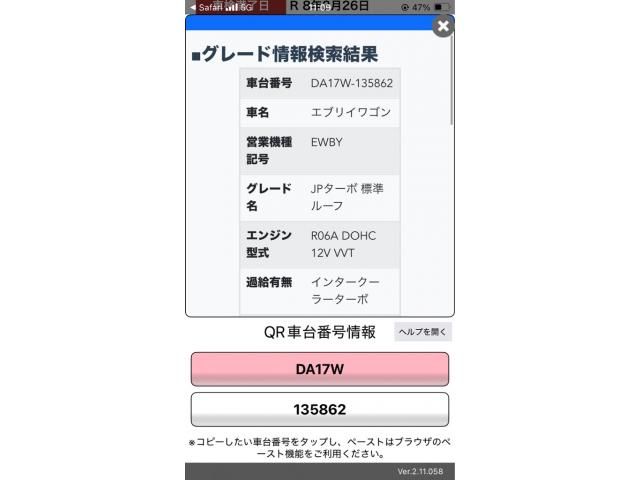Close the grade information popup
Image resolution: width=640 pixels, height=480 pixels.
442,26
